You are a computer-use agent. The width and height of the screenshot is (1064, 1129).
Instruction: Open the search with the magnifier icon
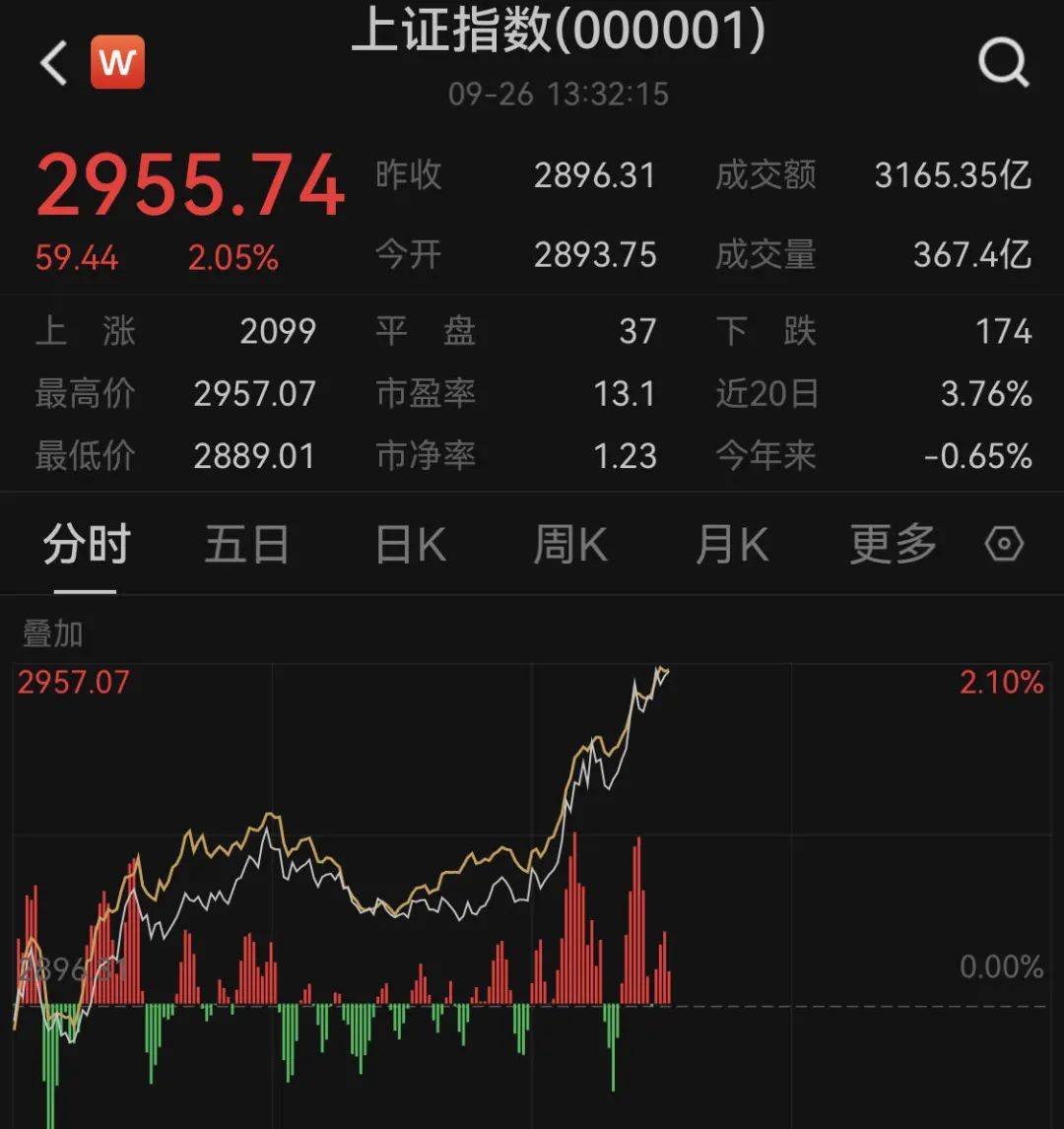1004,62
